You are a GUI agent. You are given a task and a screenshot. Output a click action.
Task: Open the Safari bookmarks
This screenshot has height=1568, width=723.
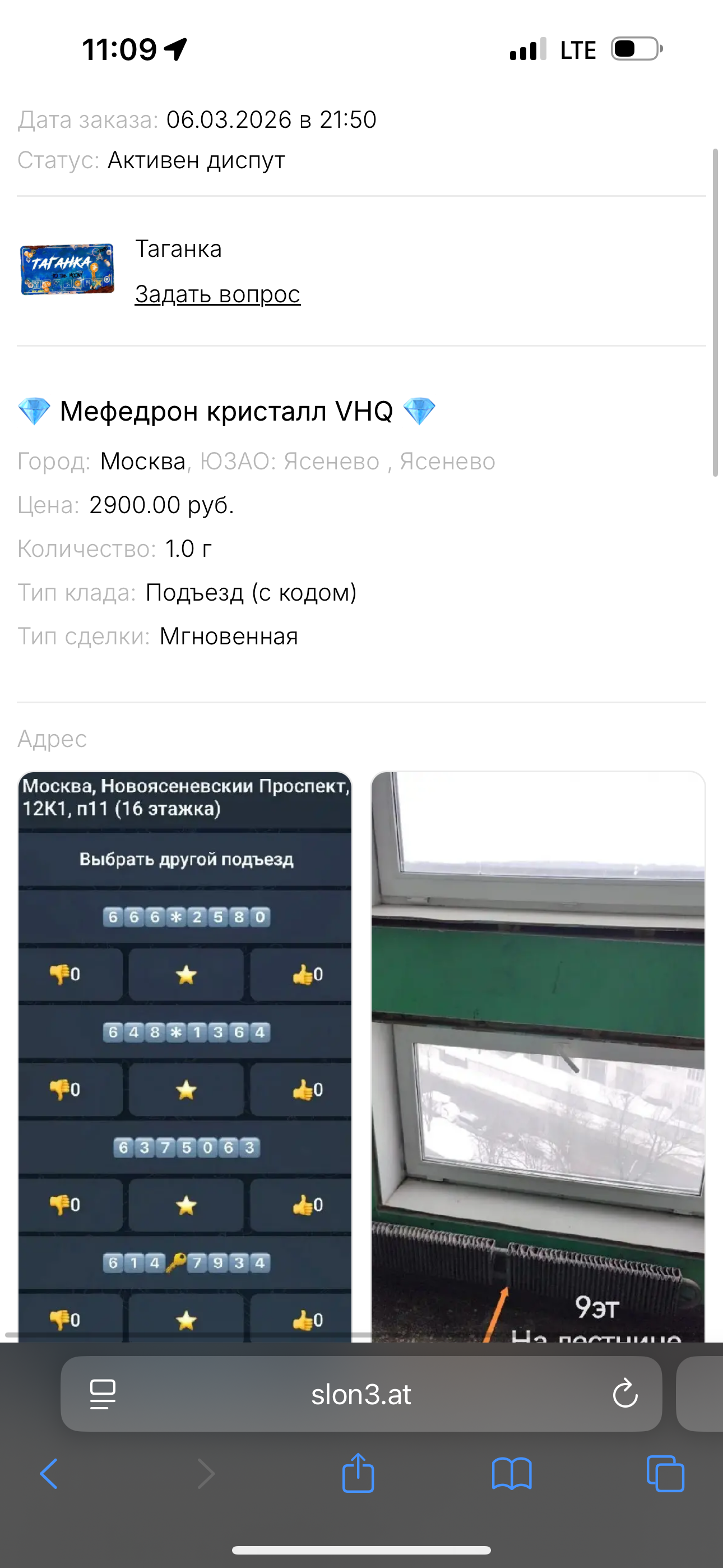[512, 1474]
